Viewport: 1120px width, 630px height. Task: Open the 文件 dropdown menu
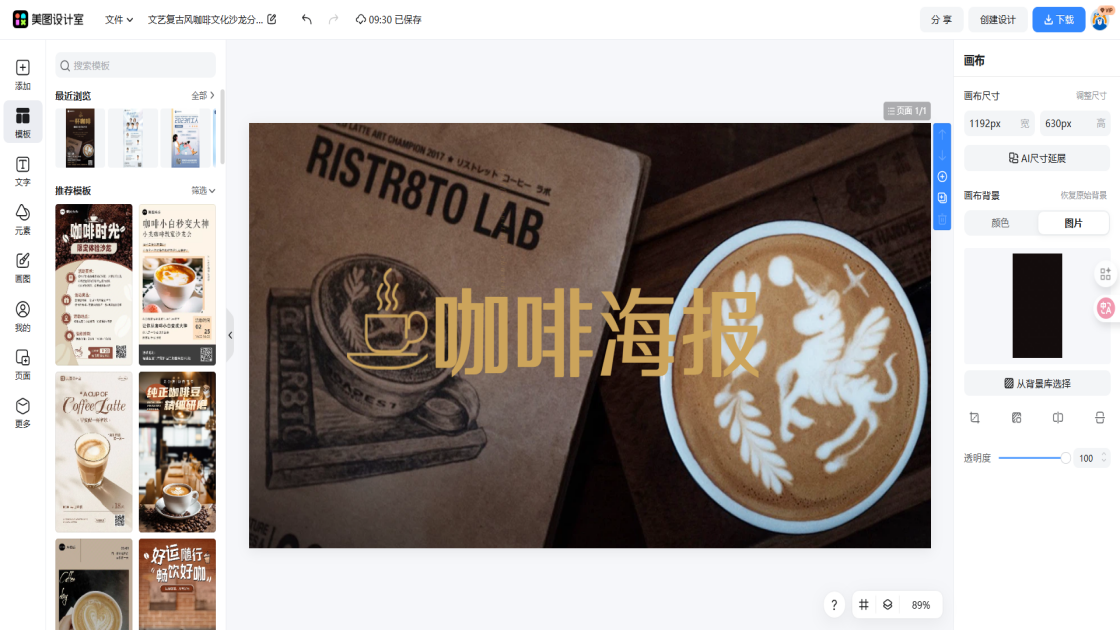point(119,19)
